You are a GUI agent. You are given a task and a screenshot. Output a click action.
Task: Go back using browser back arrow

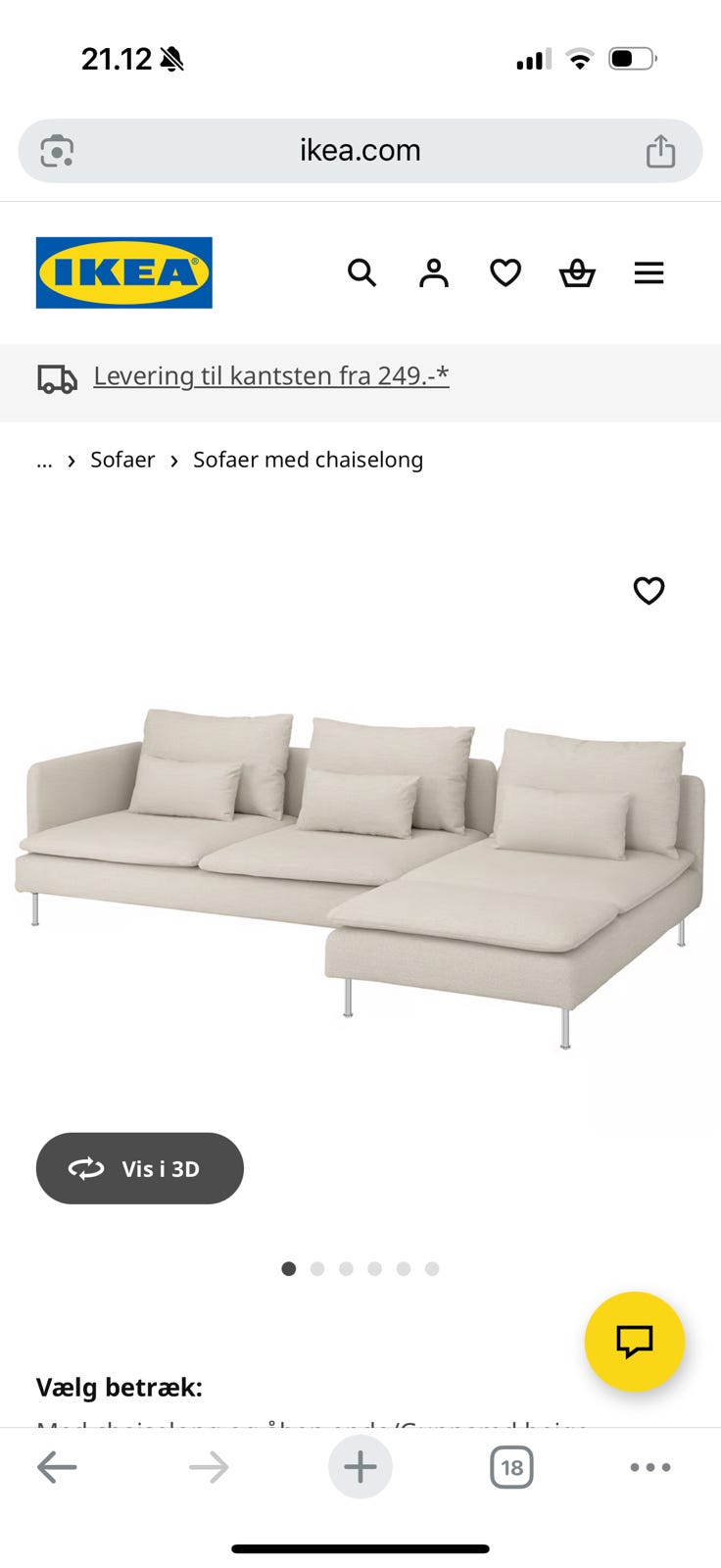(x=58, y=1467)
